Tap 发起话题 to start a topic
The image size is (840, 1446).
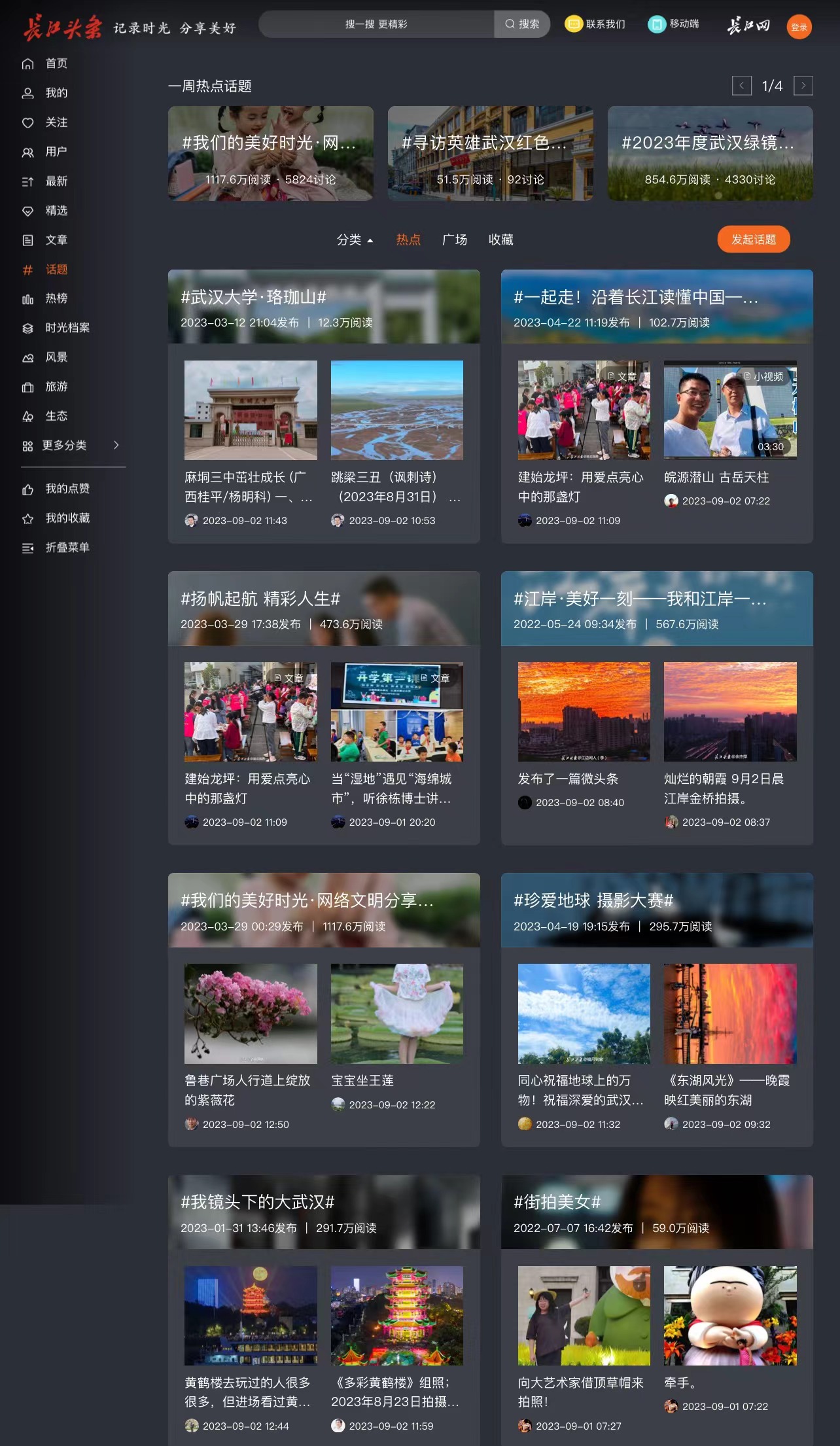tap(753, 239)
